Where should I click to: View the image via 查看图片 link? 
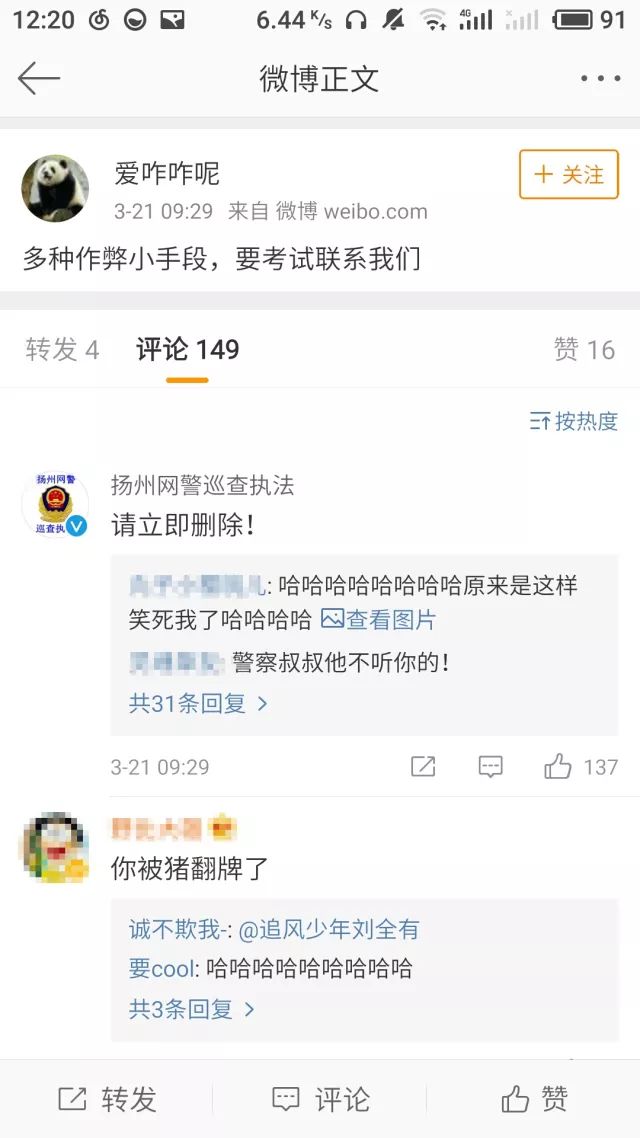379,620
